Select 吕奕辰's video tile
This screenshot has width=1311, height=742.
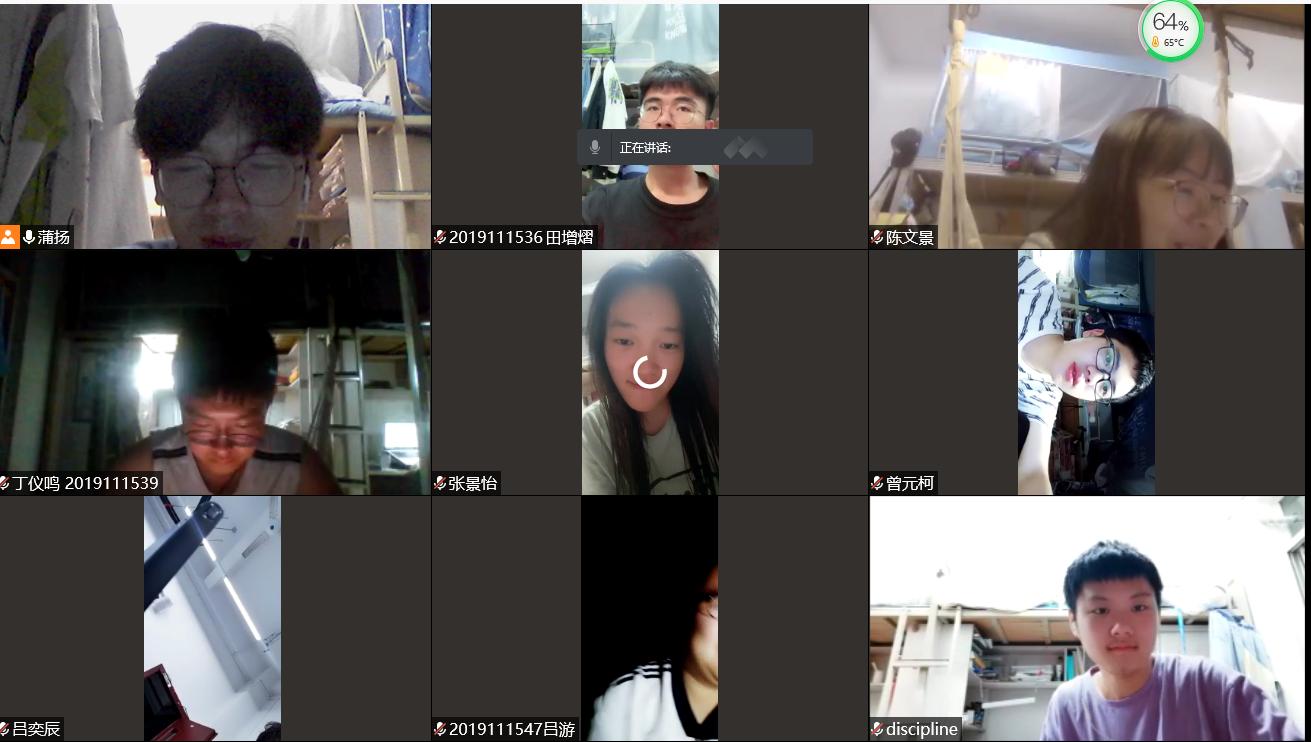[x=213, y=618]
